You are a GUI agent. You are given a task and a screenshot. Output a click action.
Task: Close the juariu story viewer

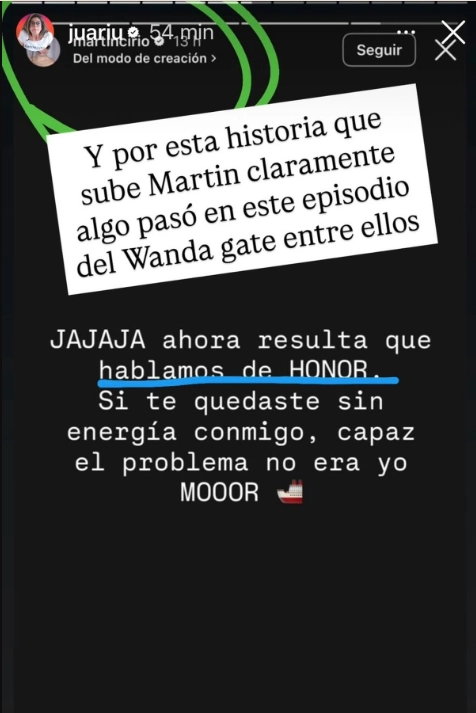(x=453, y=32)
